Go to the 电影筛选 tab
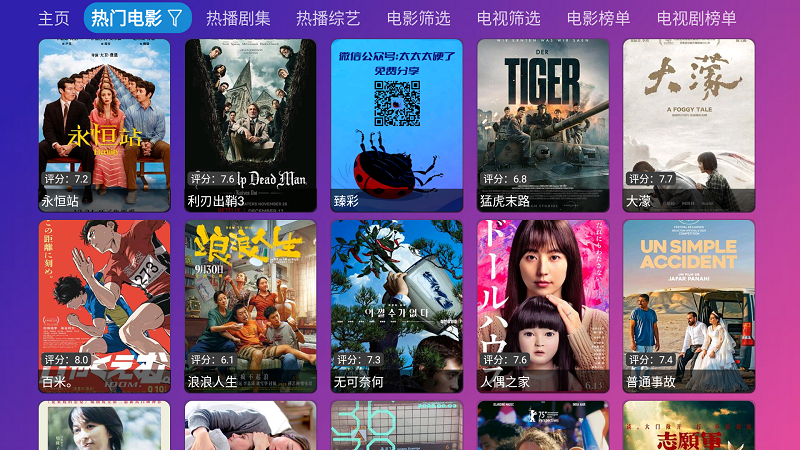800x450 pixels. point(418,18)
